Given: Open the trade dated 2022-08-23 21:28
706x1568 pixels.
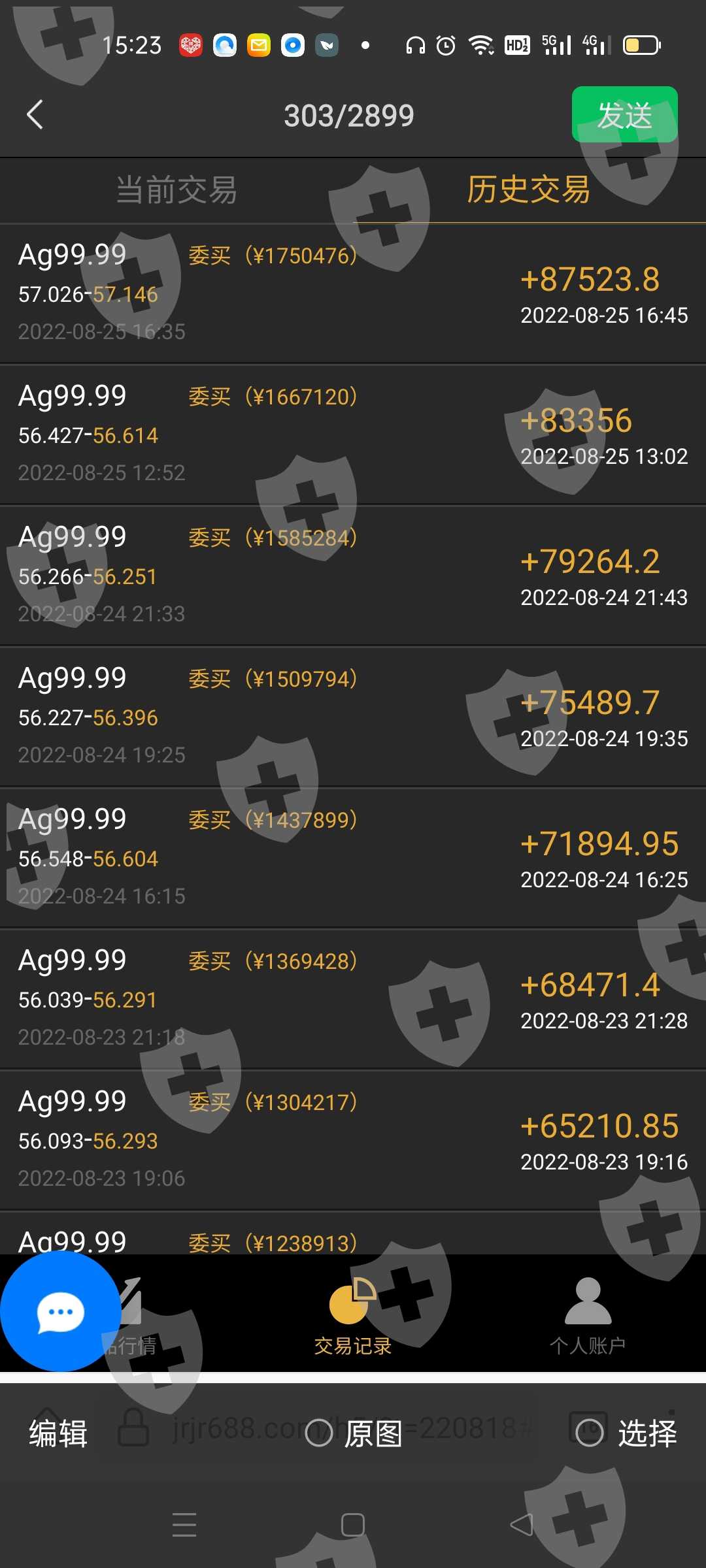Looking at the screenshot, I should [x=353, y=999].
